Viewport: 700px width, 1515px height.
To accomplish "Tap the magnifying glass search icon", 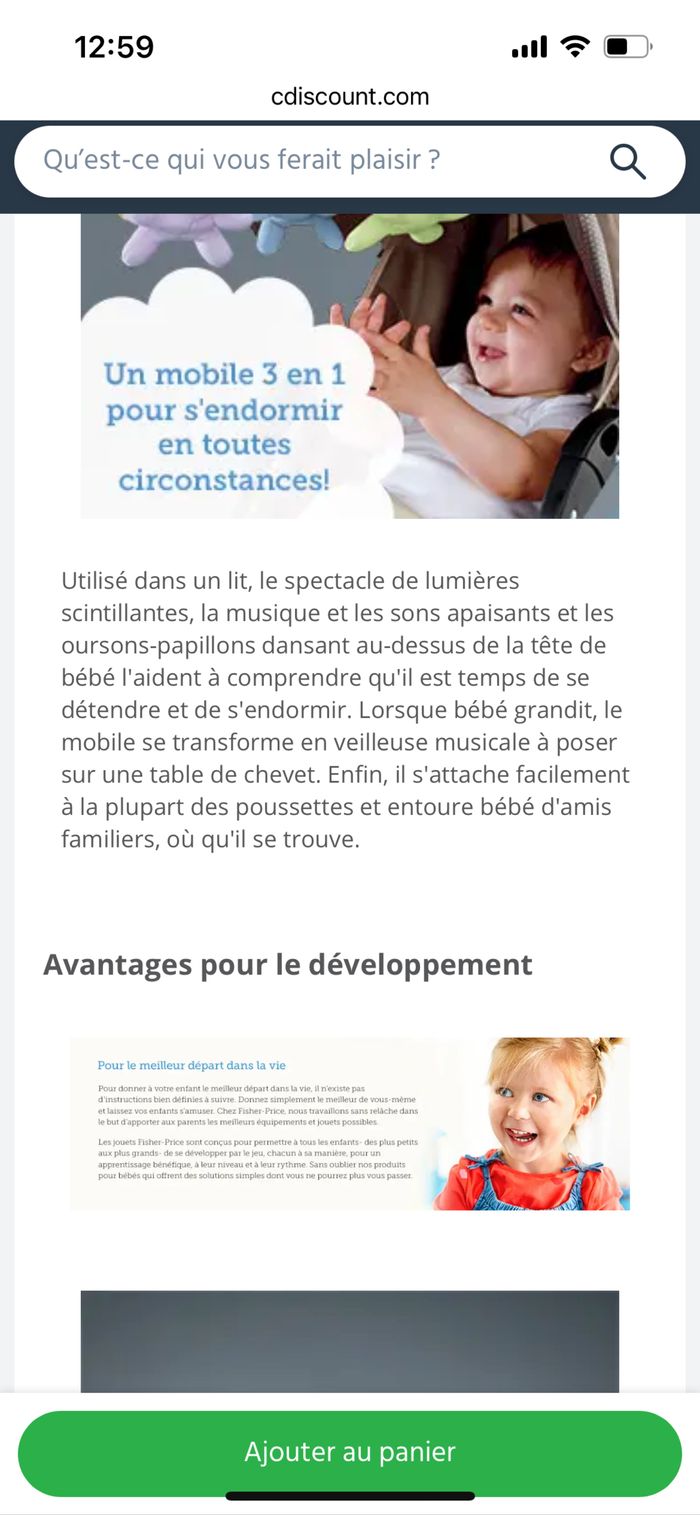I will (x=628, y=161).
